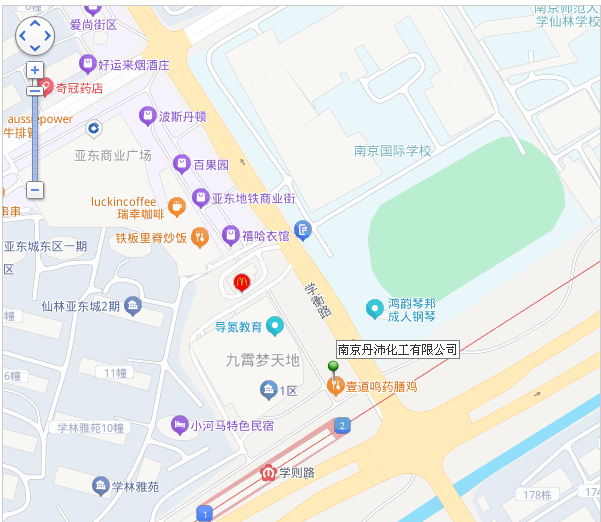
Task: Pan the map right with the arrow
Action: click(x=47, y=35)
